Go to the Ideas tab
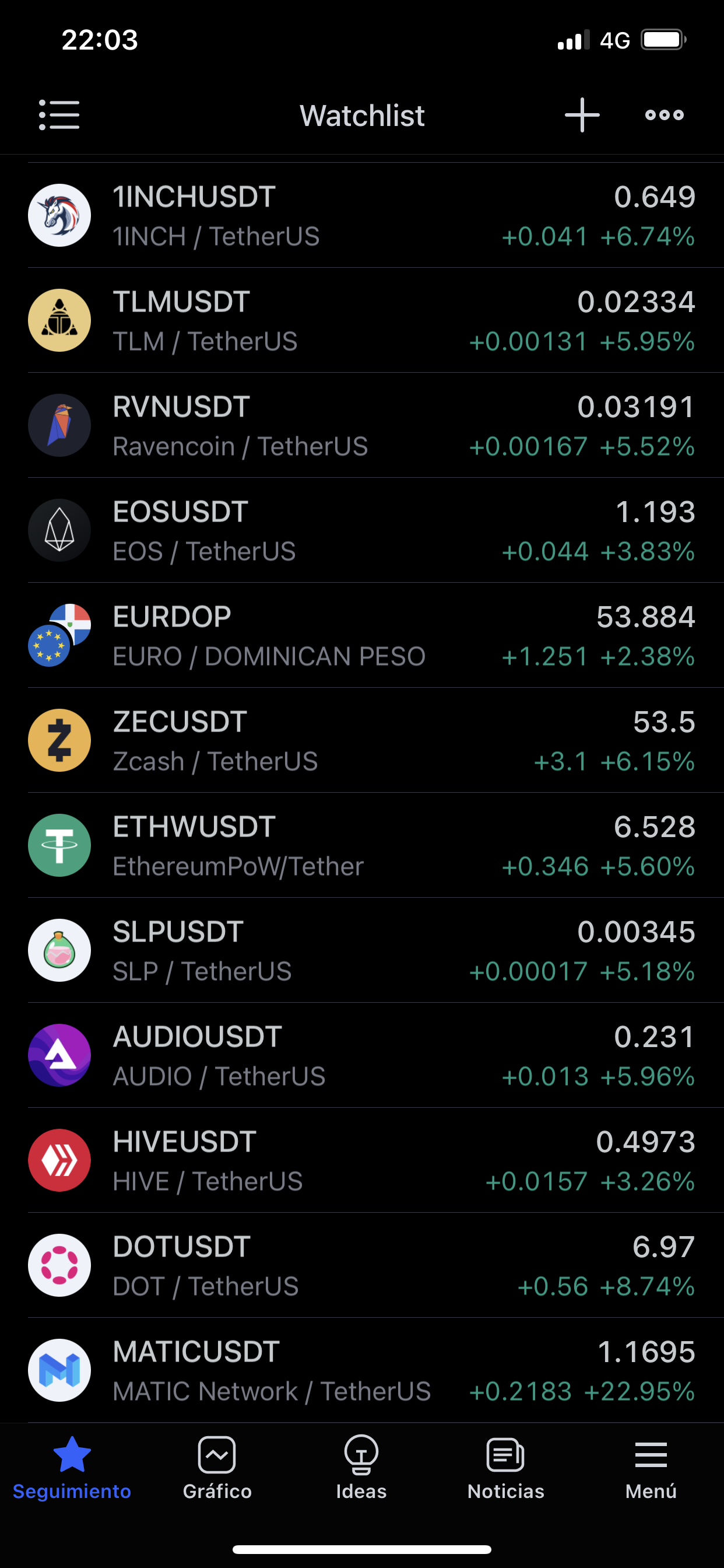This screenshot has width=724, height=1568. coord(361,1468)
